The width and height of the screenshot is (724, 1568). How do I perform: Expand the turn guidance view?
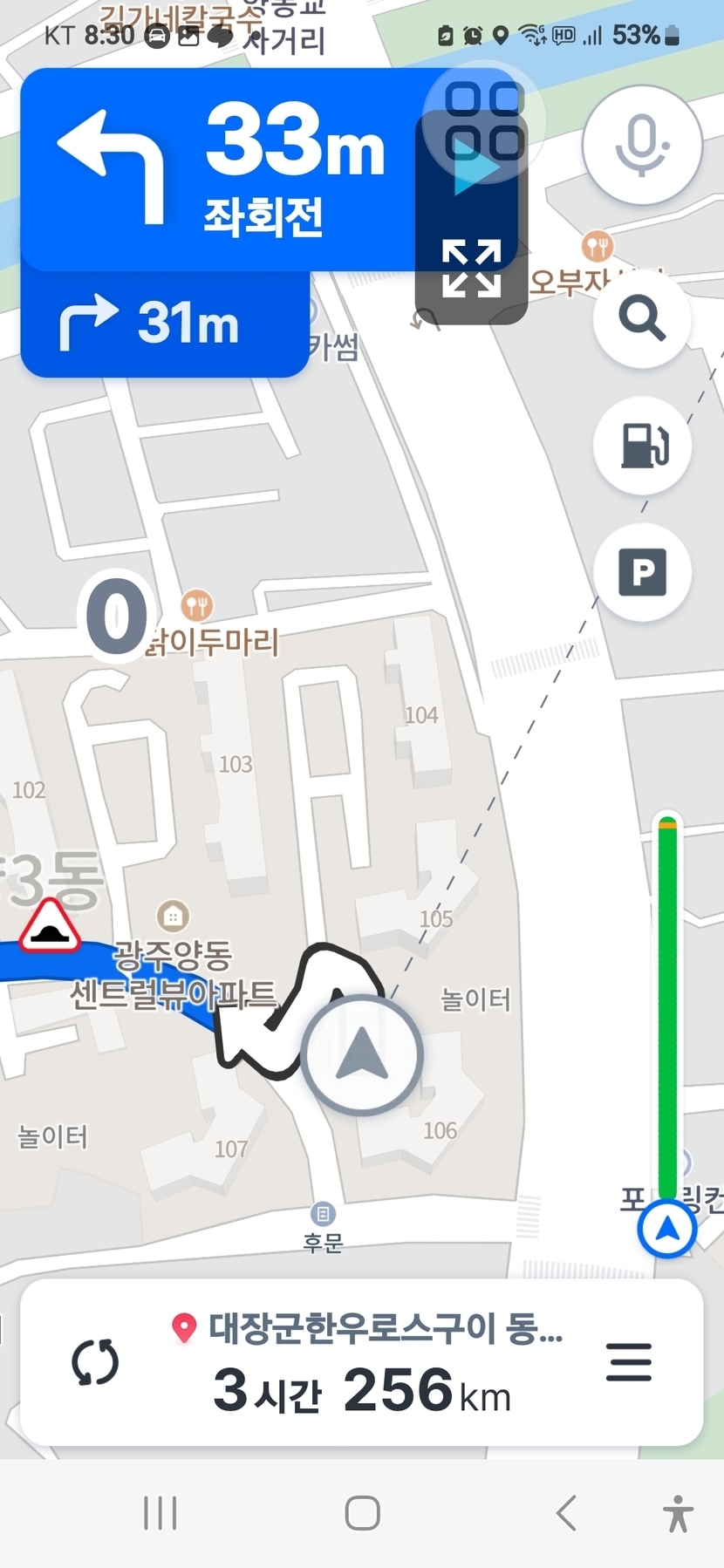471,269
